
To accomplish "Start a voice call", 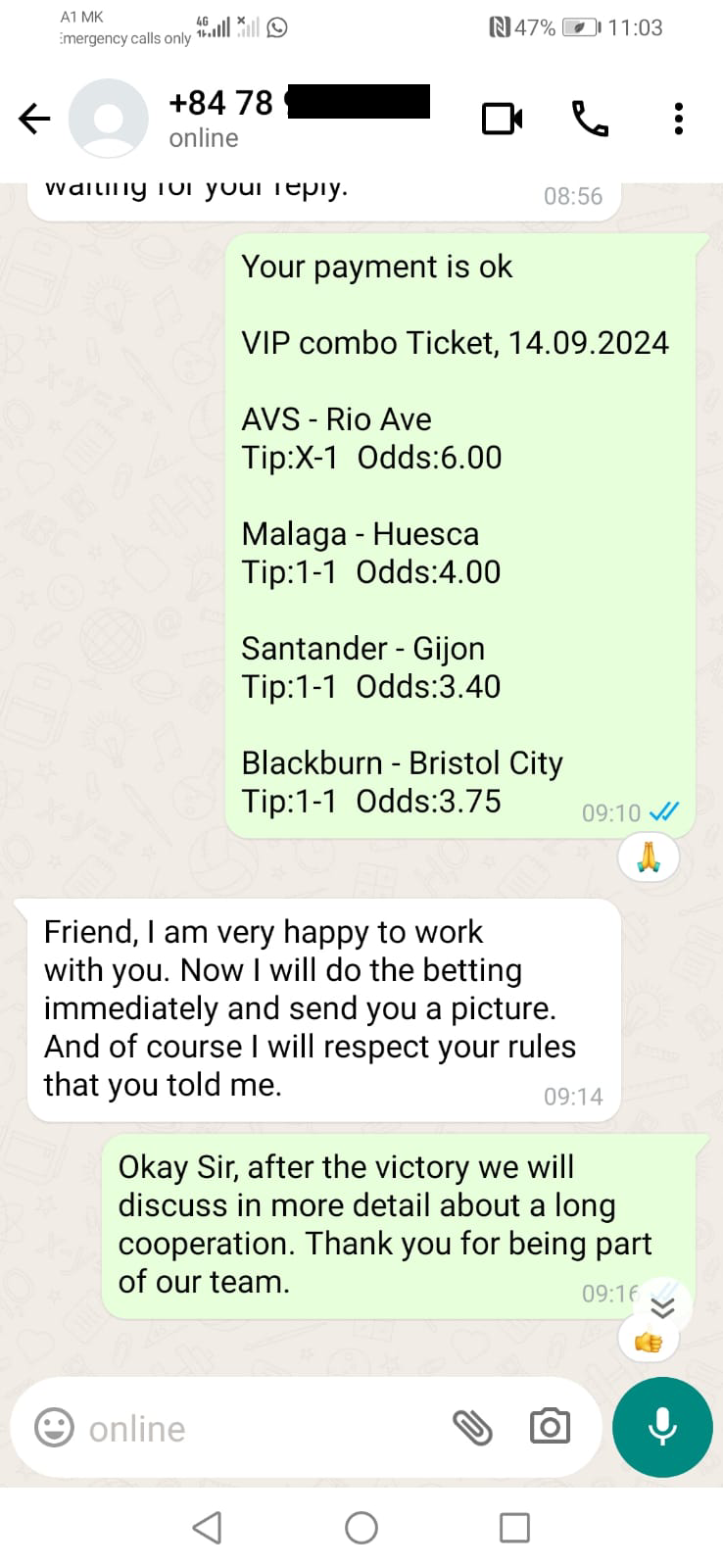I will coord(590,119).
